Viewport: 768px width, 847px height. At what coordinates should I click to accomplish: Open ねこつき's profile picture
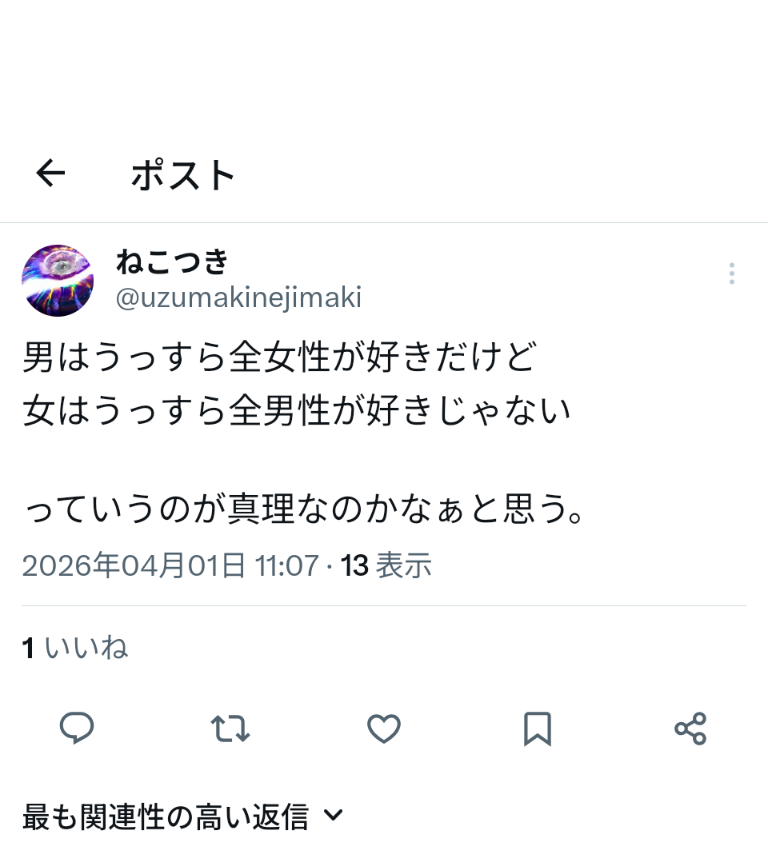pyautogui.click(x=58, y=280)
